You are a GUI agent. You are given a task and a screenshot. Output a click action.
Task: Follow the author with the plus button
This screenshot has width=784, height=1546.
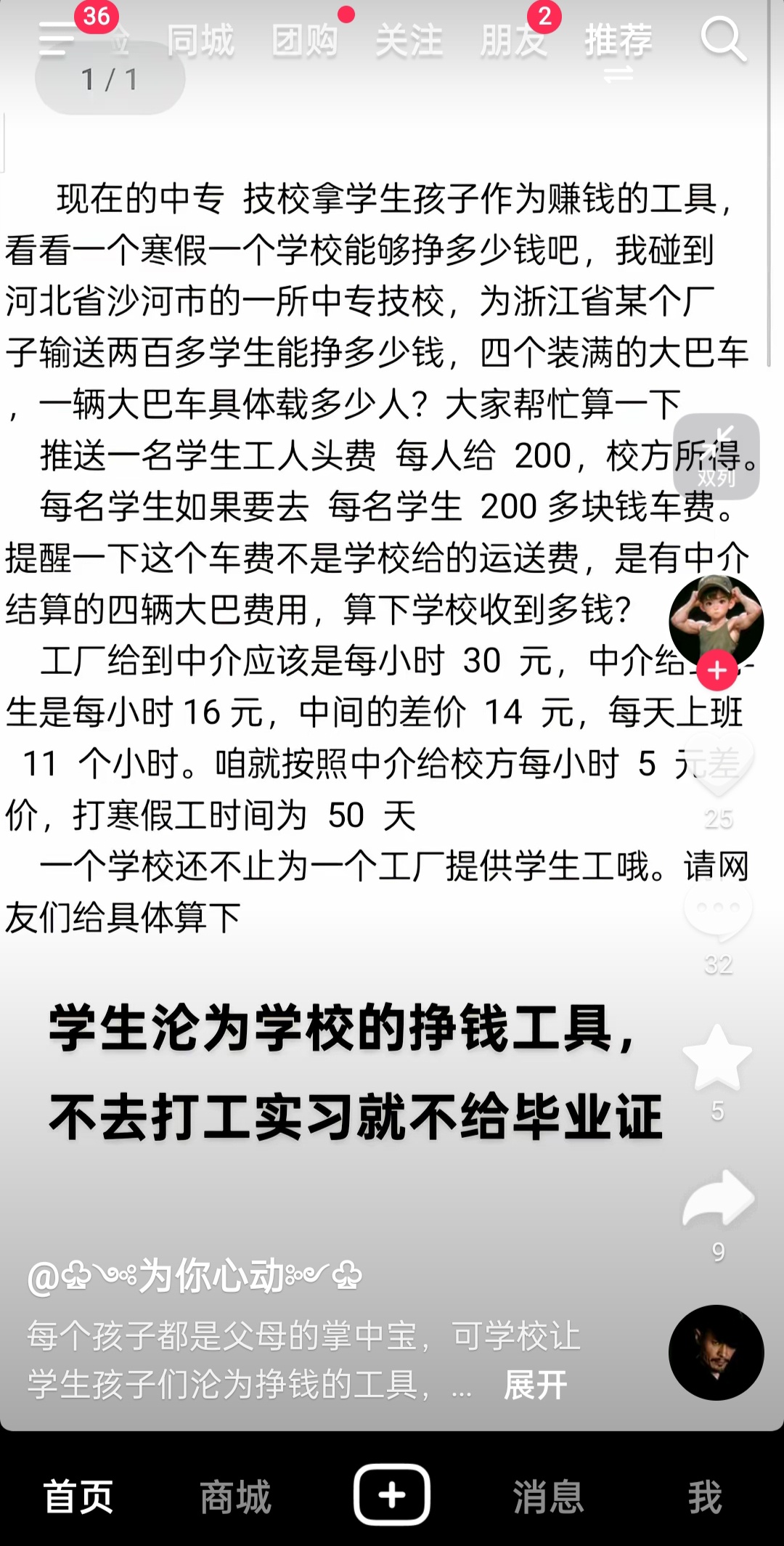pyautogui.click(x=716, y=670)
